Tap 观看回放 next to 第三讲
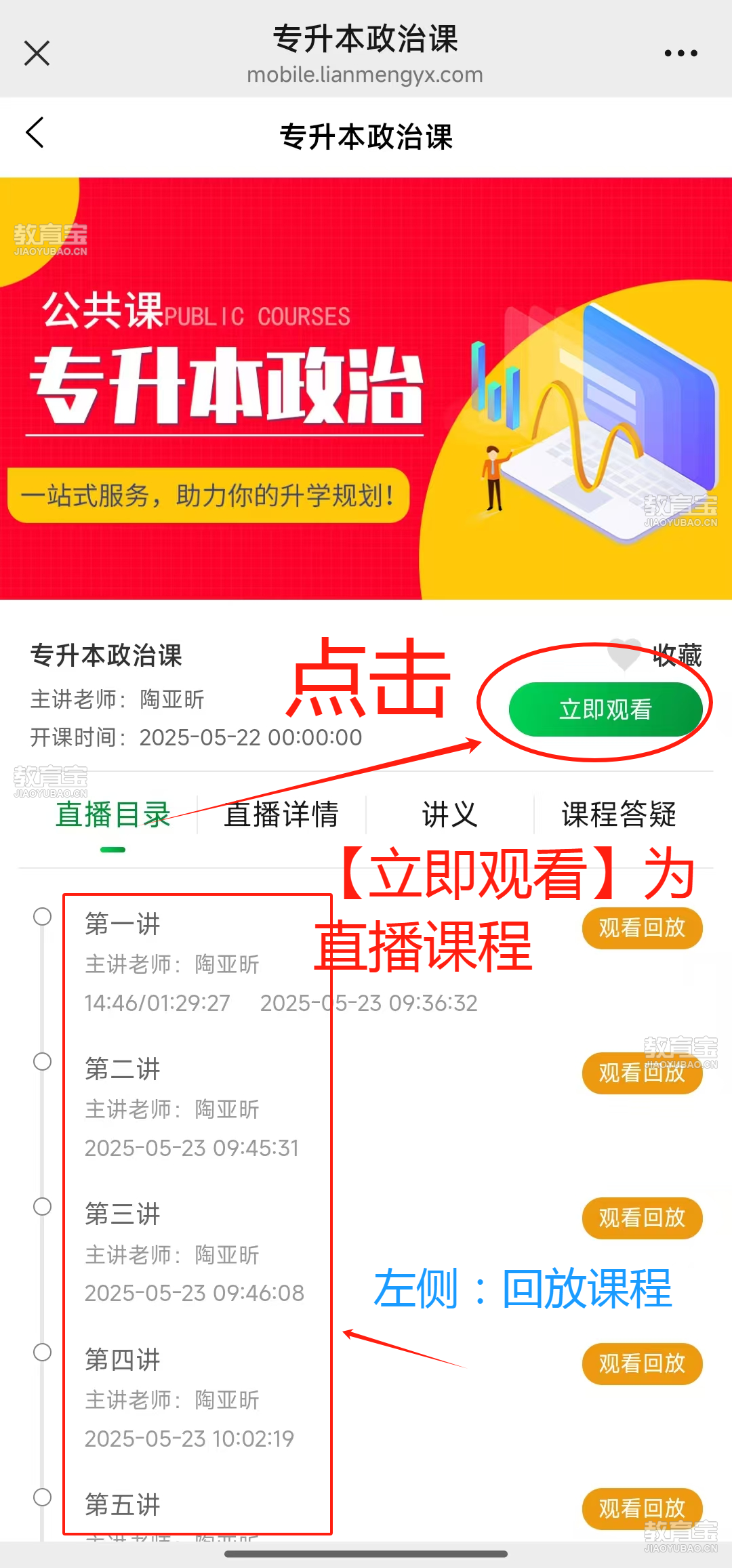The image size is (732, 1568). click(x=642, y=1218)
